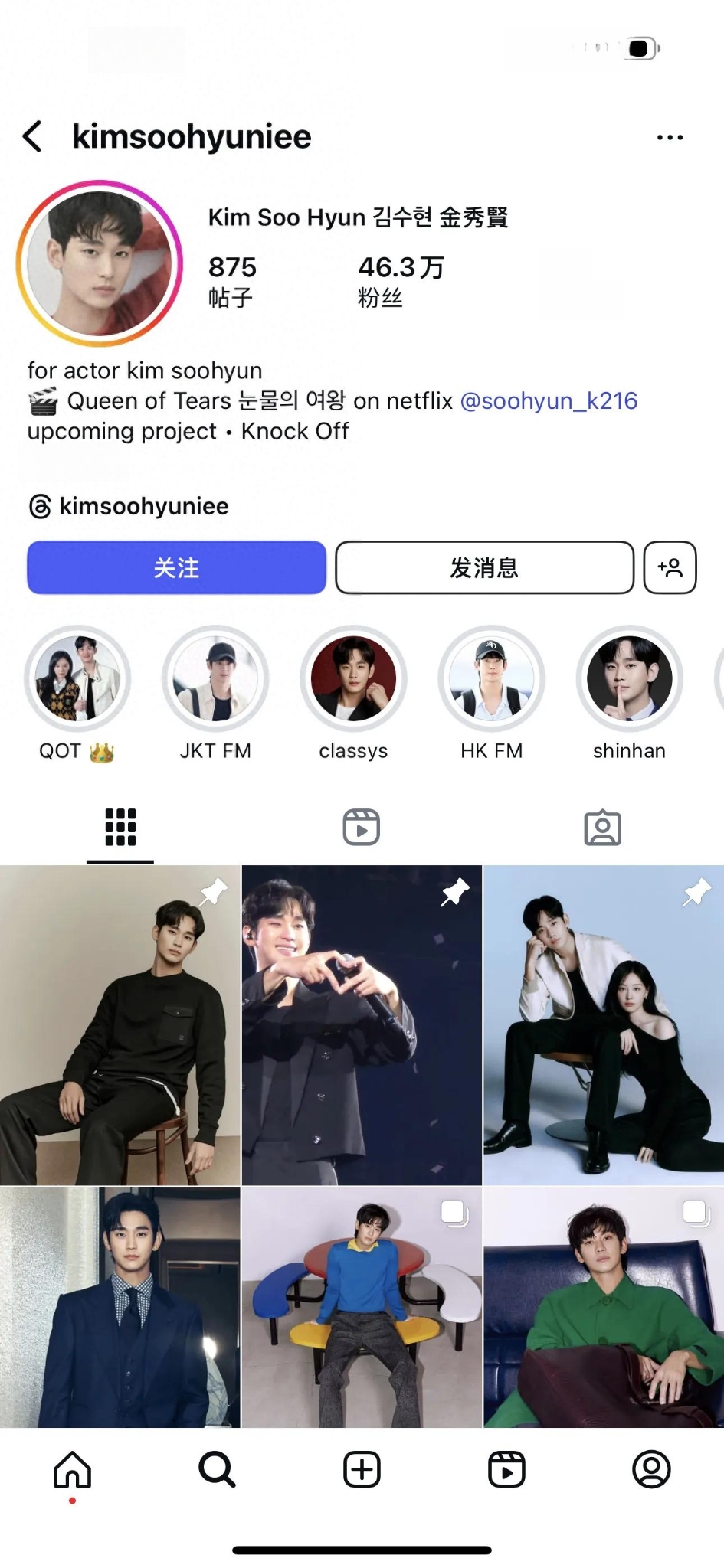Viewport: 724px width, 1568px height.
Task: Go back from kimsoohyuniee profile
Action: 32,137
